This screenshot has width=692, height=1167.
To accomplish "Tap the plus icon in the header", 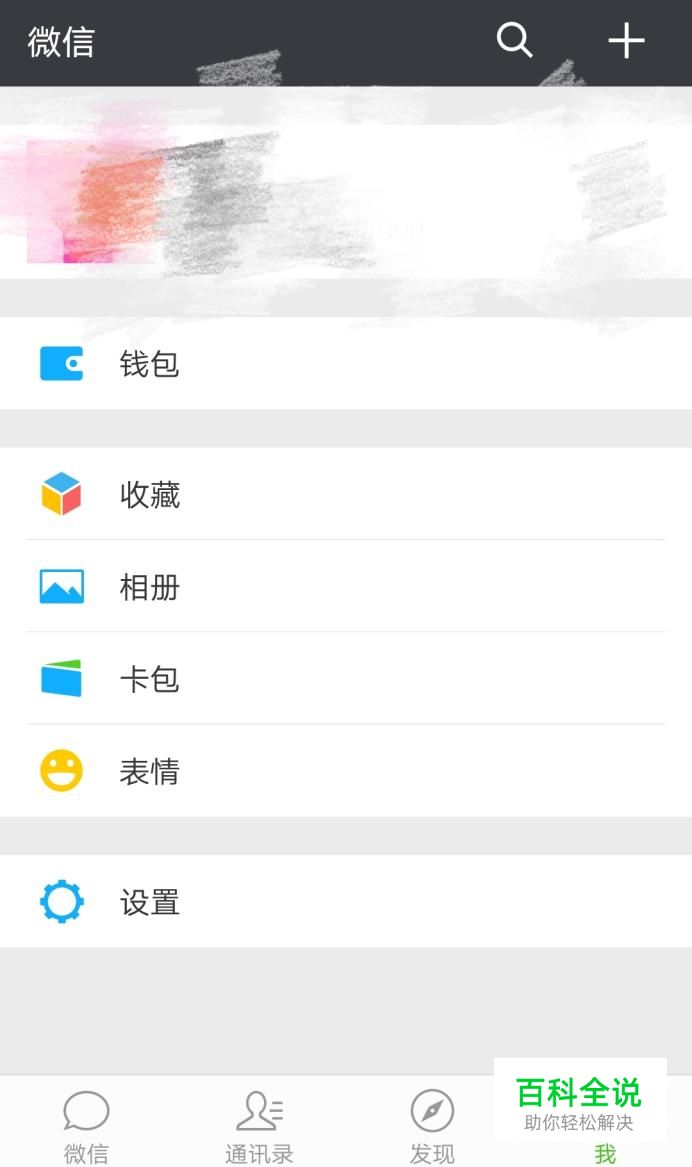I will tap(626, 41).
